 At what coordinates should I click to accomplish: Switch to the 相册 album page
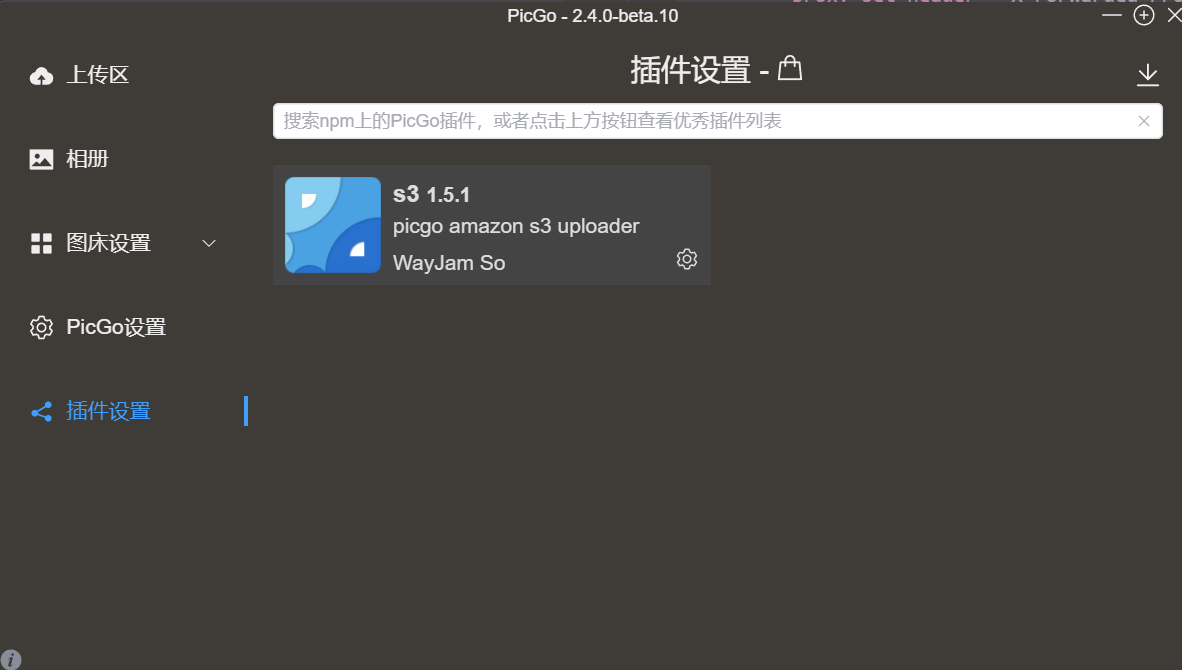coord(86,159)
